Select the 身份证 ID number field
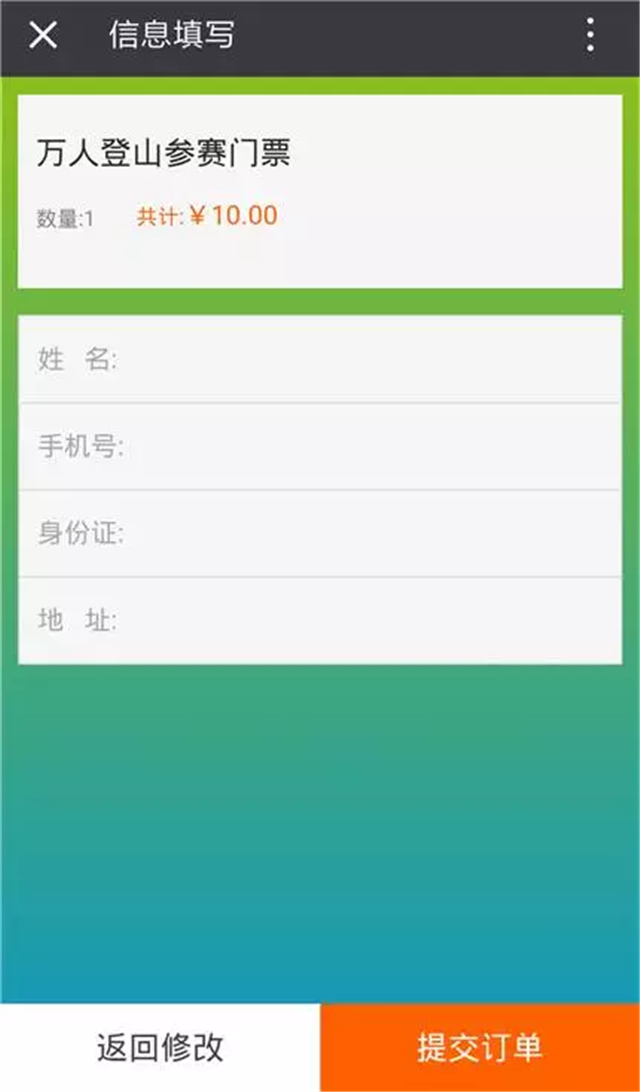 click(320, 533)
